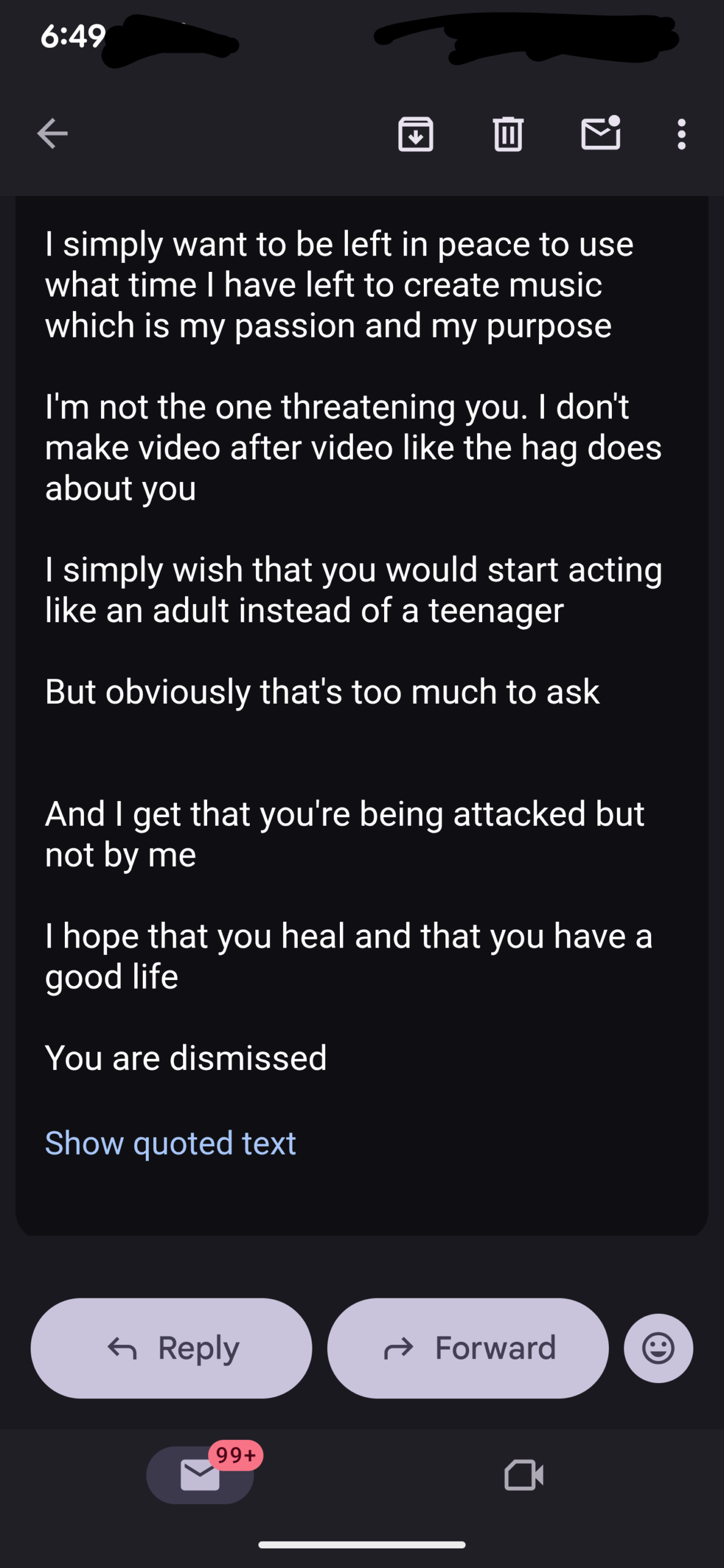Add an emoji reaction

pos(658,1347)
